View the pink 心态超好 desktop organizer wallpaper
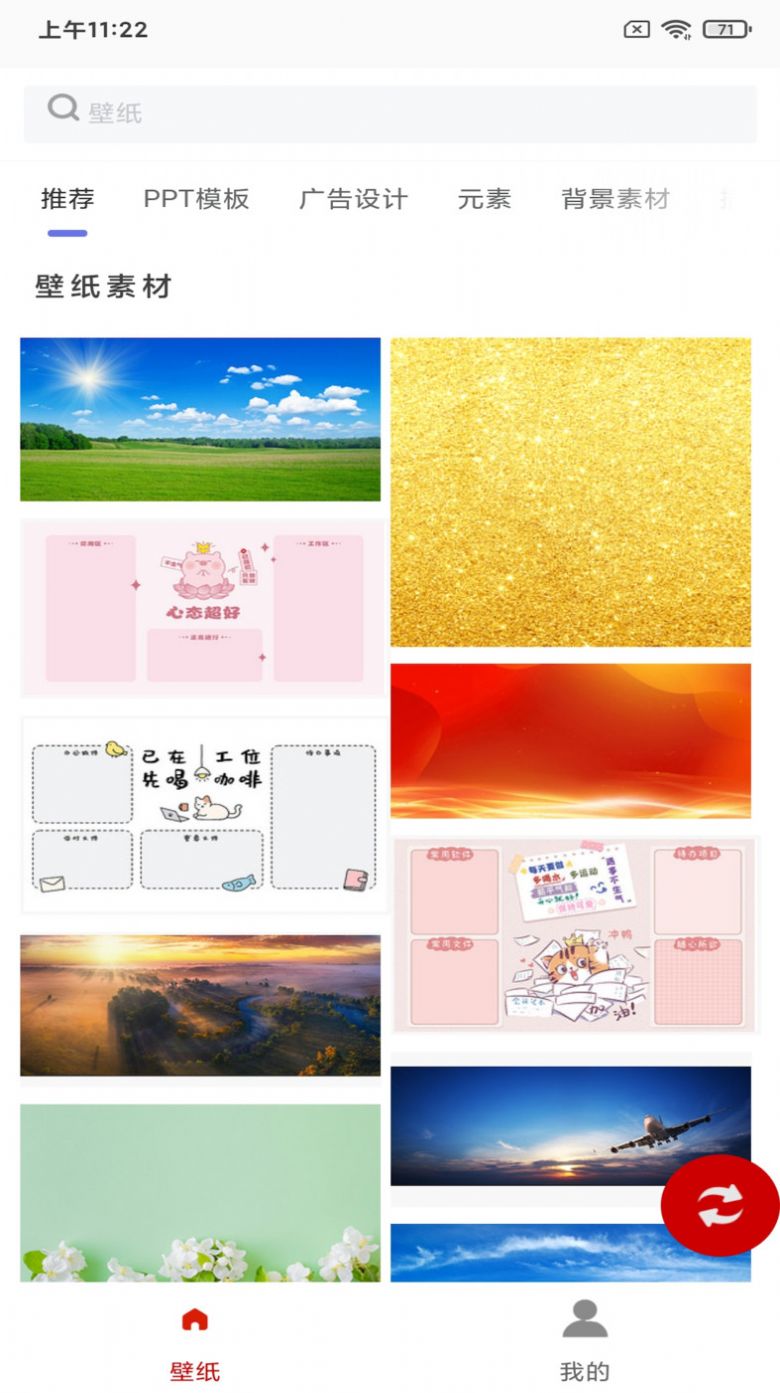The width and height of the screenshot is (780, 1393). [x=202, y=608]
